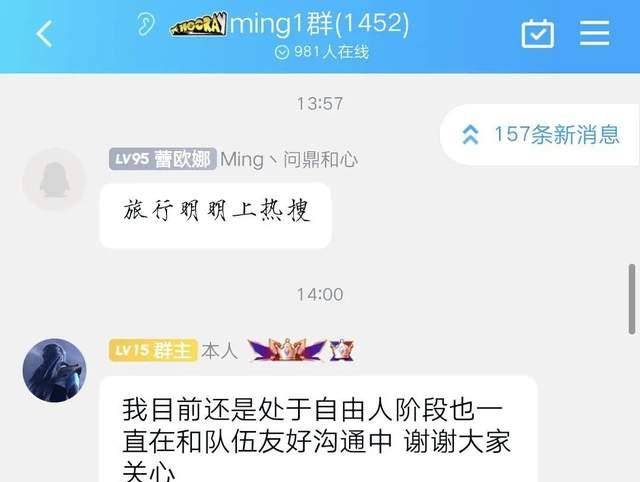
Task: Go back from the group chat
Action: 43,34
